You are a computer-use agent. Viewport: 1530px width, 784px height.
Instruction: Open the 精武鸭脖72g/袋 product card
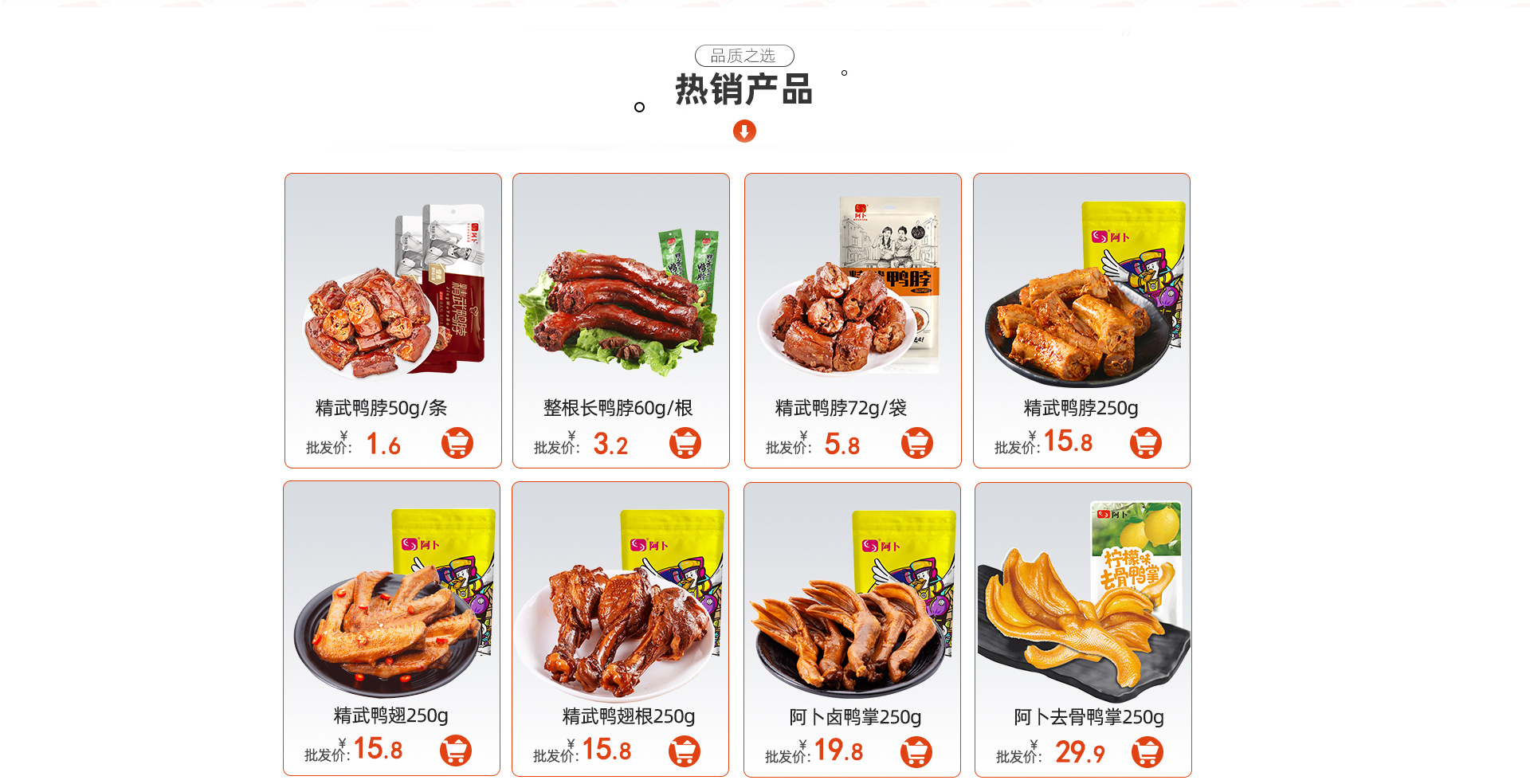(852, 295)
